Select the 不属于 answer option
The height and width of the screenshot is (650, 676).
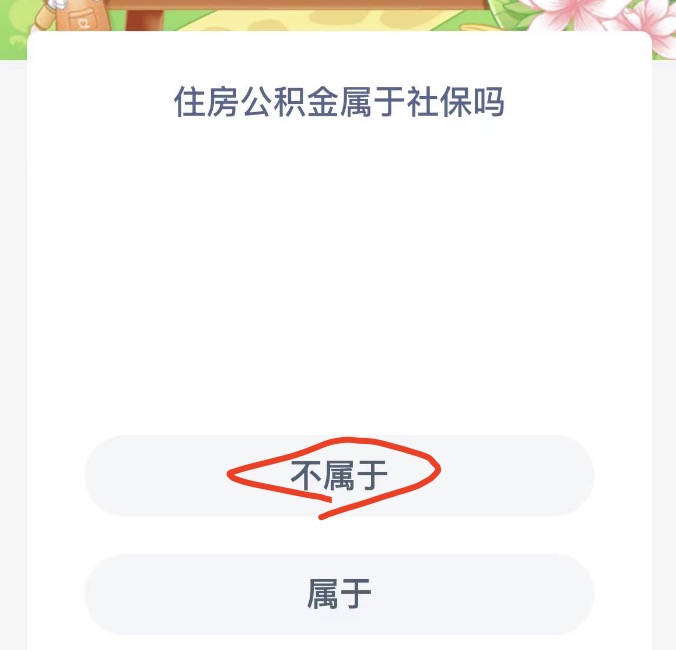tap(339, 476)
